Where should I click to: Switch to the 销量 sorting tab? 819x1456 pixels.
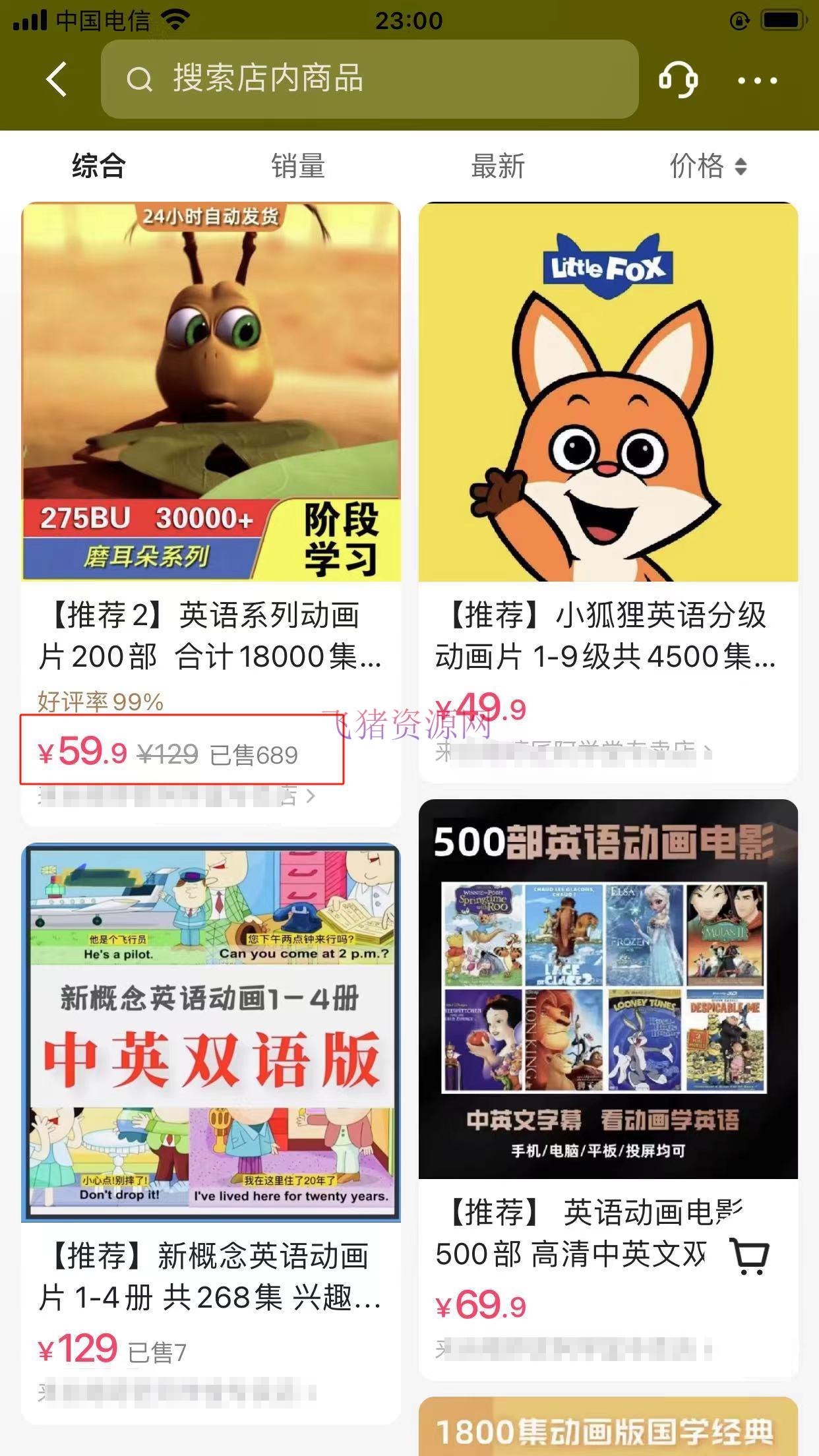297,167
